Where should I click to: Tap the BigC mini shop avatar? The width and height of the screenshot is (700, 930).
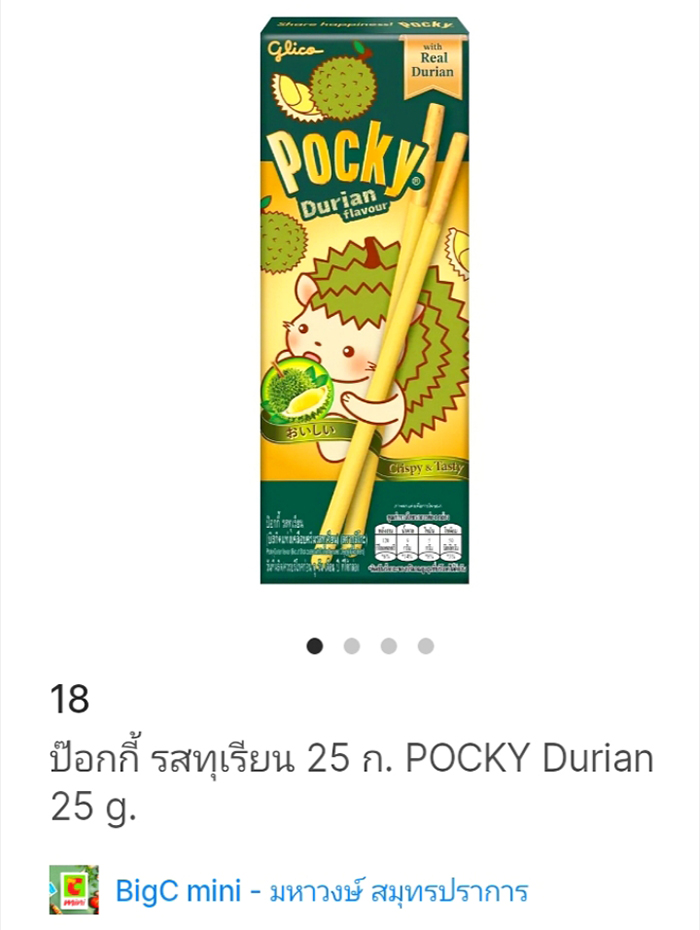[74, 890]
